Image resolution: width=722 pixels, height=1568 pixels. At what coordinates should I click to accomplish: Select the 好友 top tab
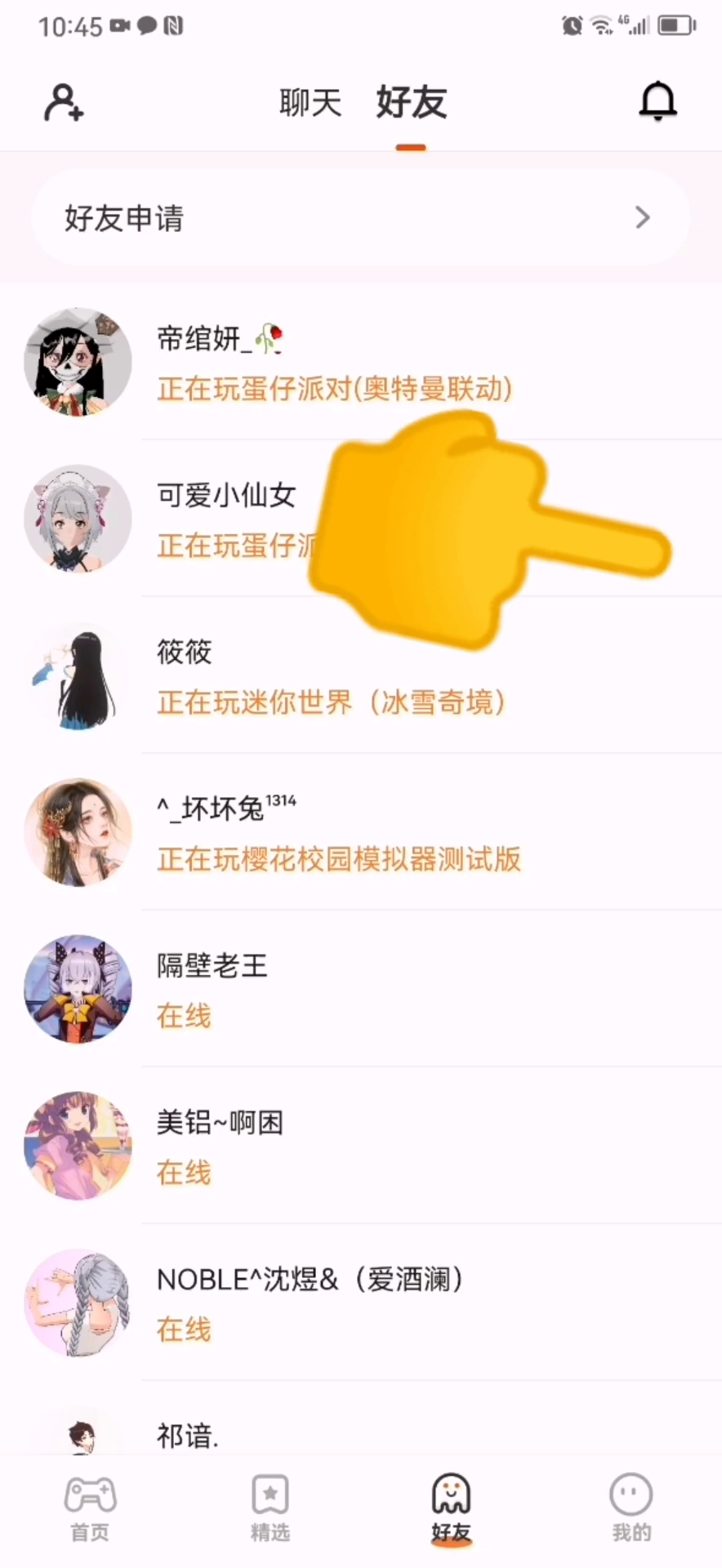tap(411, 103)
